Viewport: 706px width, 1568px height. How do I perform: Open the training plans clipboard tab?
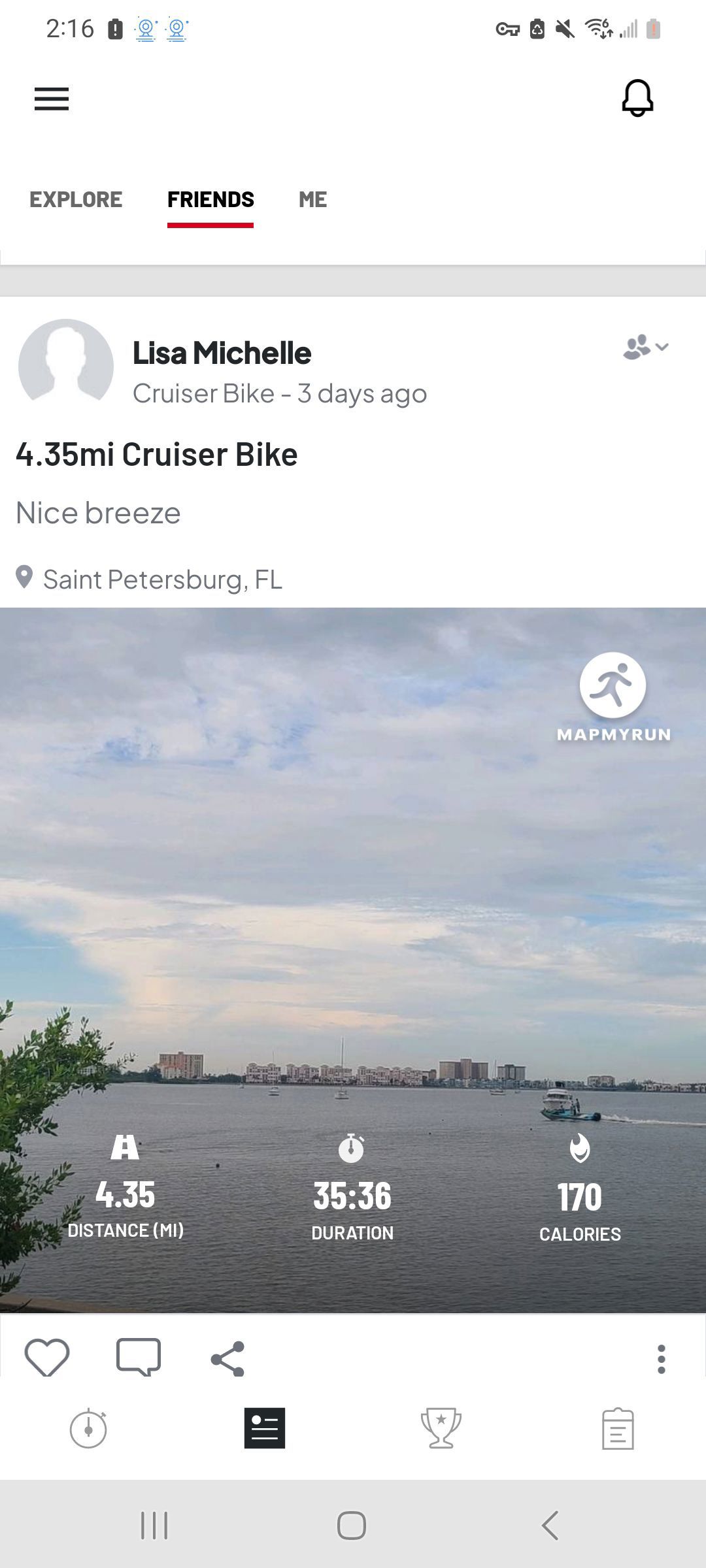coord(618,1429)
